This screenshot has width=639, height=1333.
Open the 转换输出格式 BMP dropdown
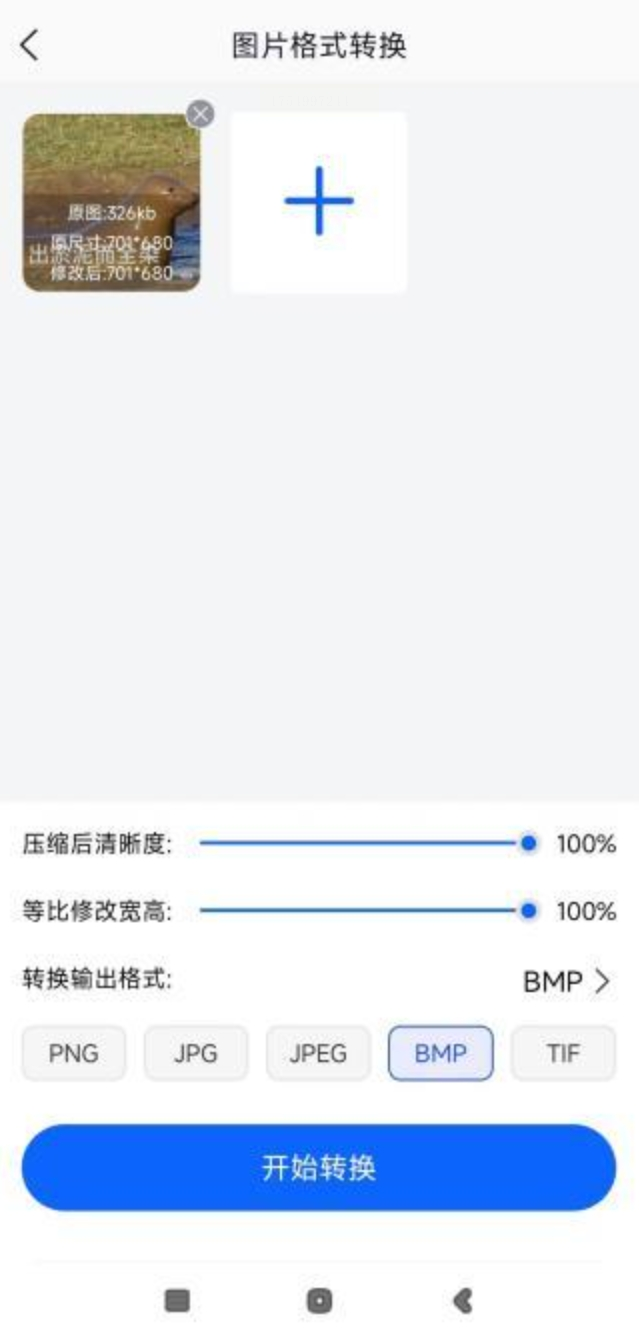point(566,982)
